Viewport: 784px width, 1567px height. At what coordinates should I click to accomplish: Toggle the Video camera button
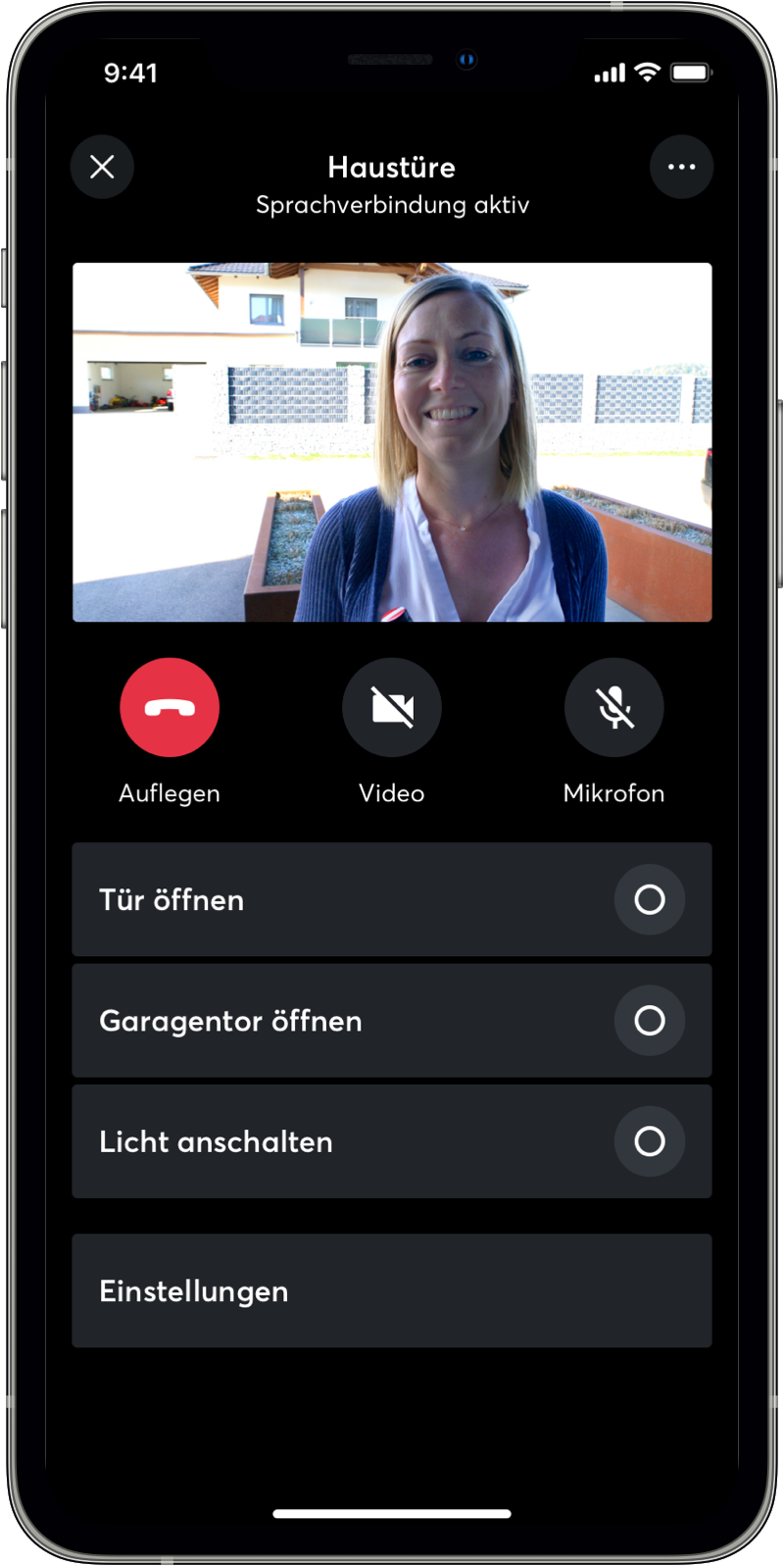[392, 707]
